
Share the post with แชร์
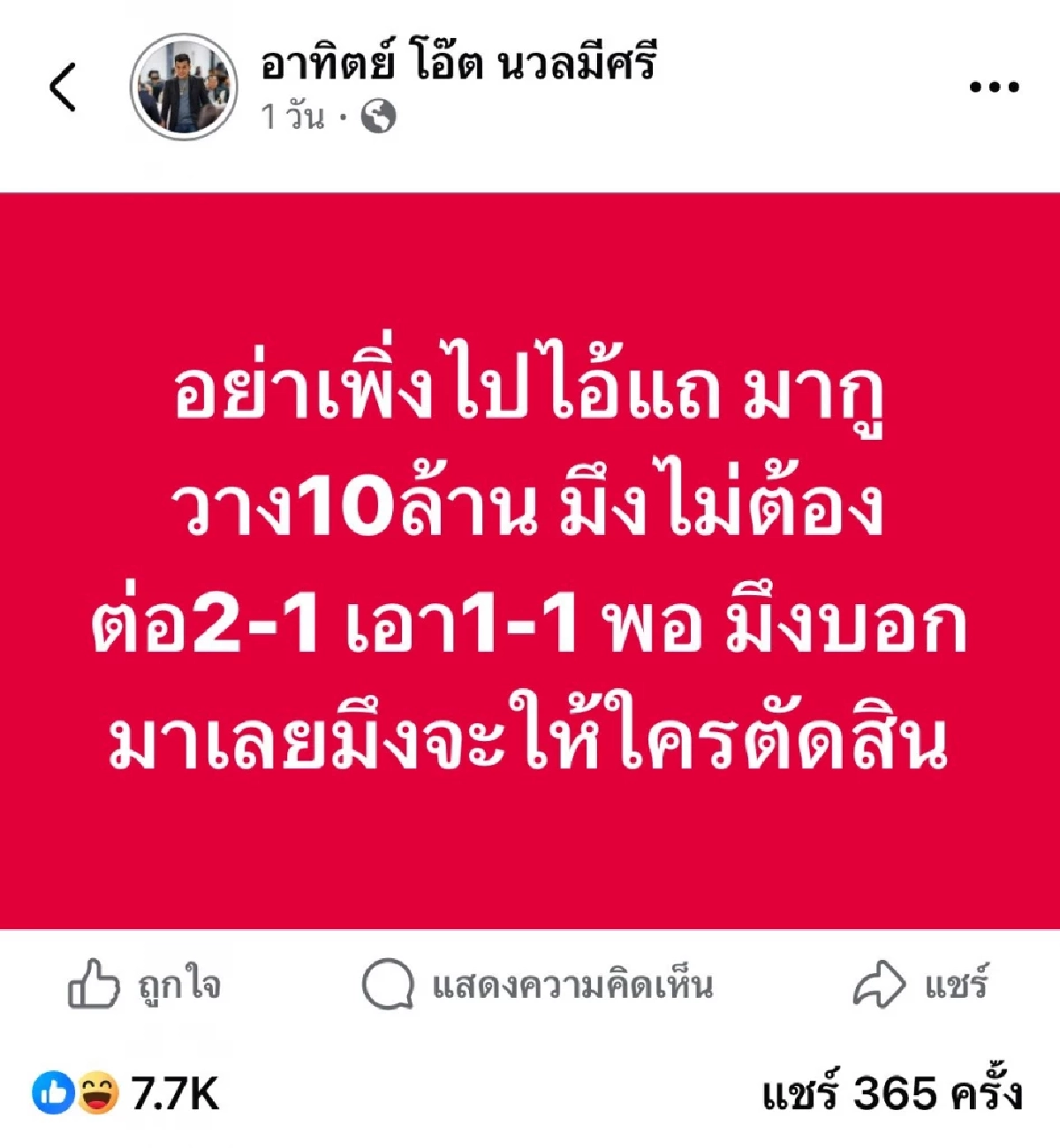921,985
